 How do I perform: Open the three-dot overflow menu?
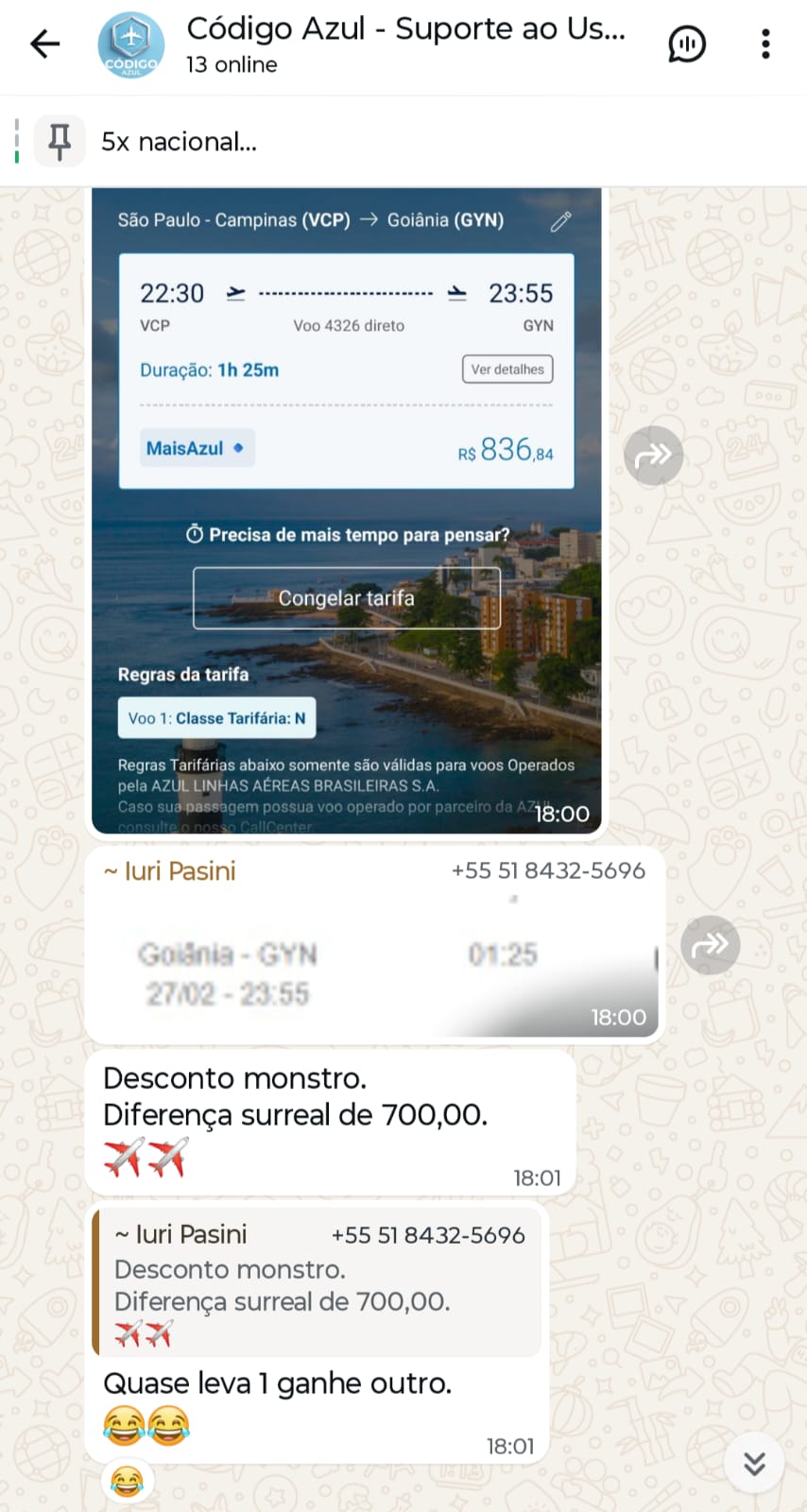tap(765, 43)
